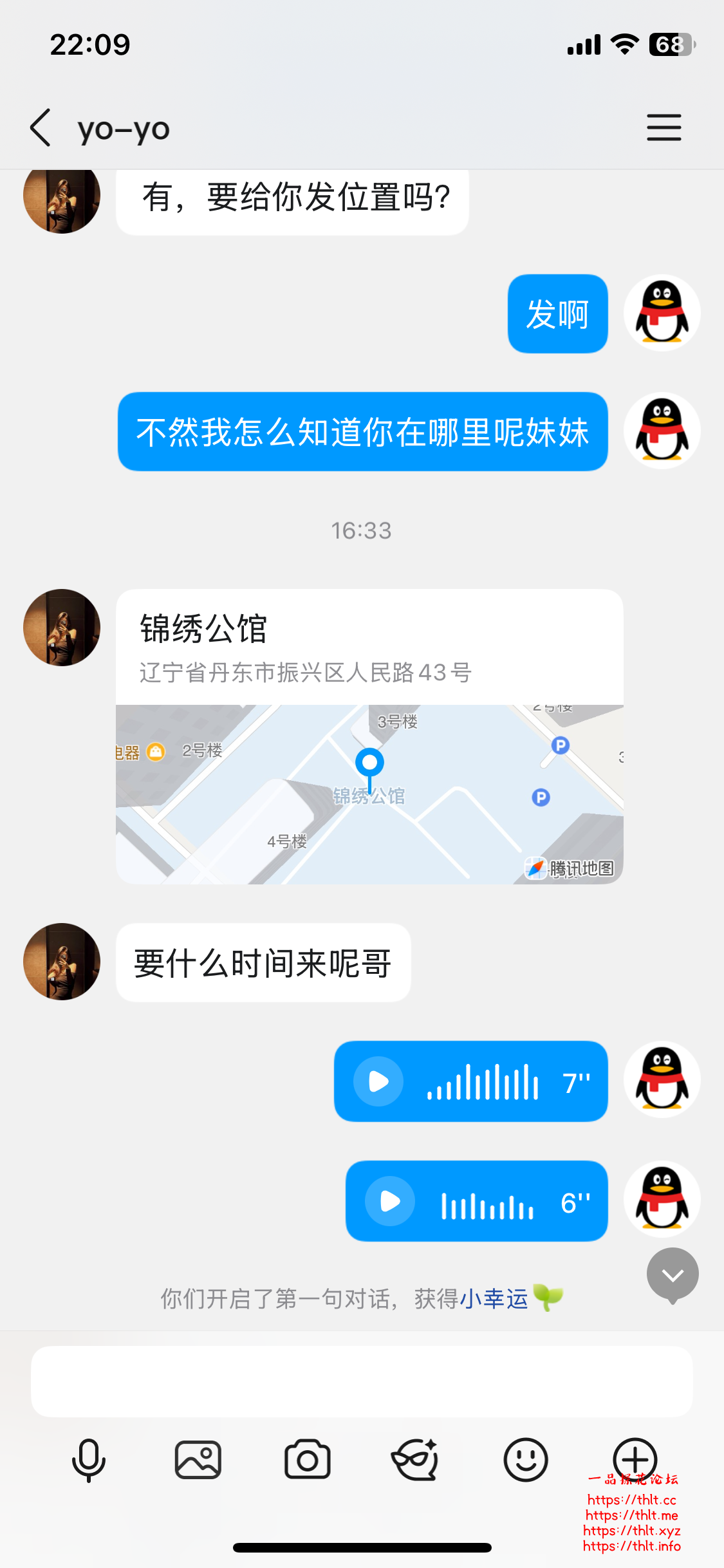Focus the message text input box
This screenshot has height=1568, width=724.
[362, 1381]
